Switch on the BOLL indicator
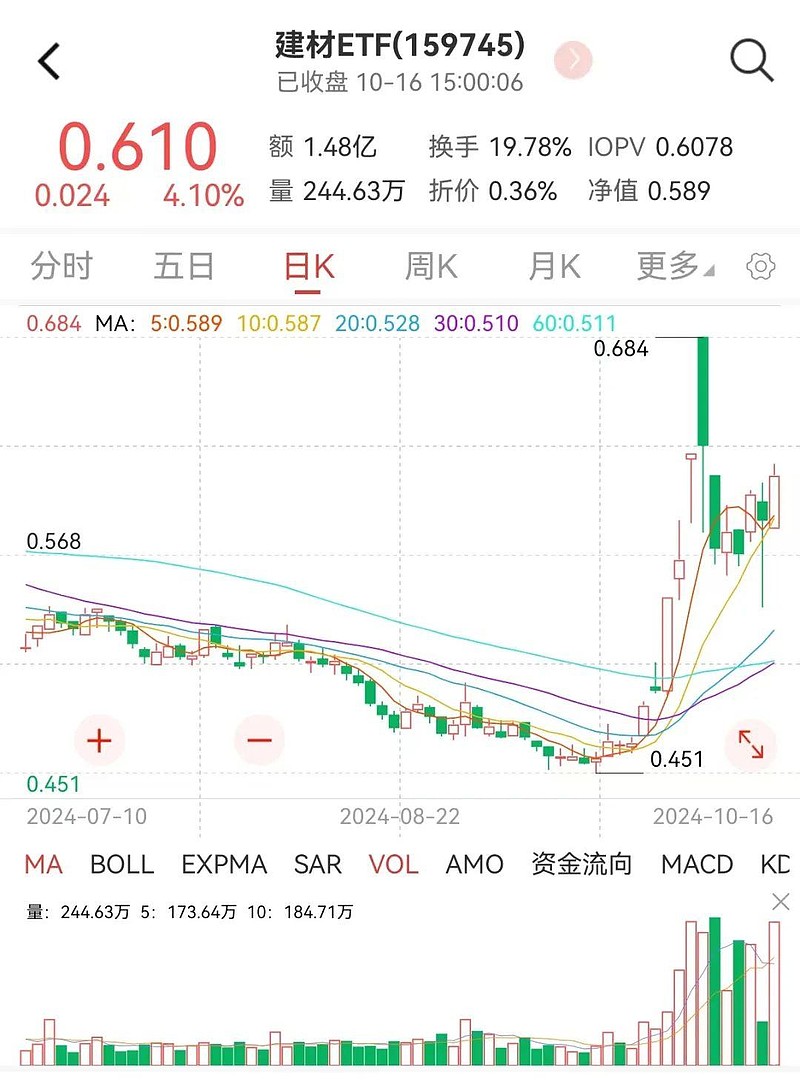 (121, 865)
